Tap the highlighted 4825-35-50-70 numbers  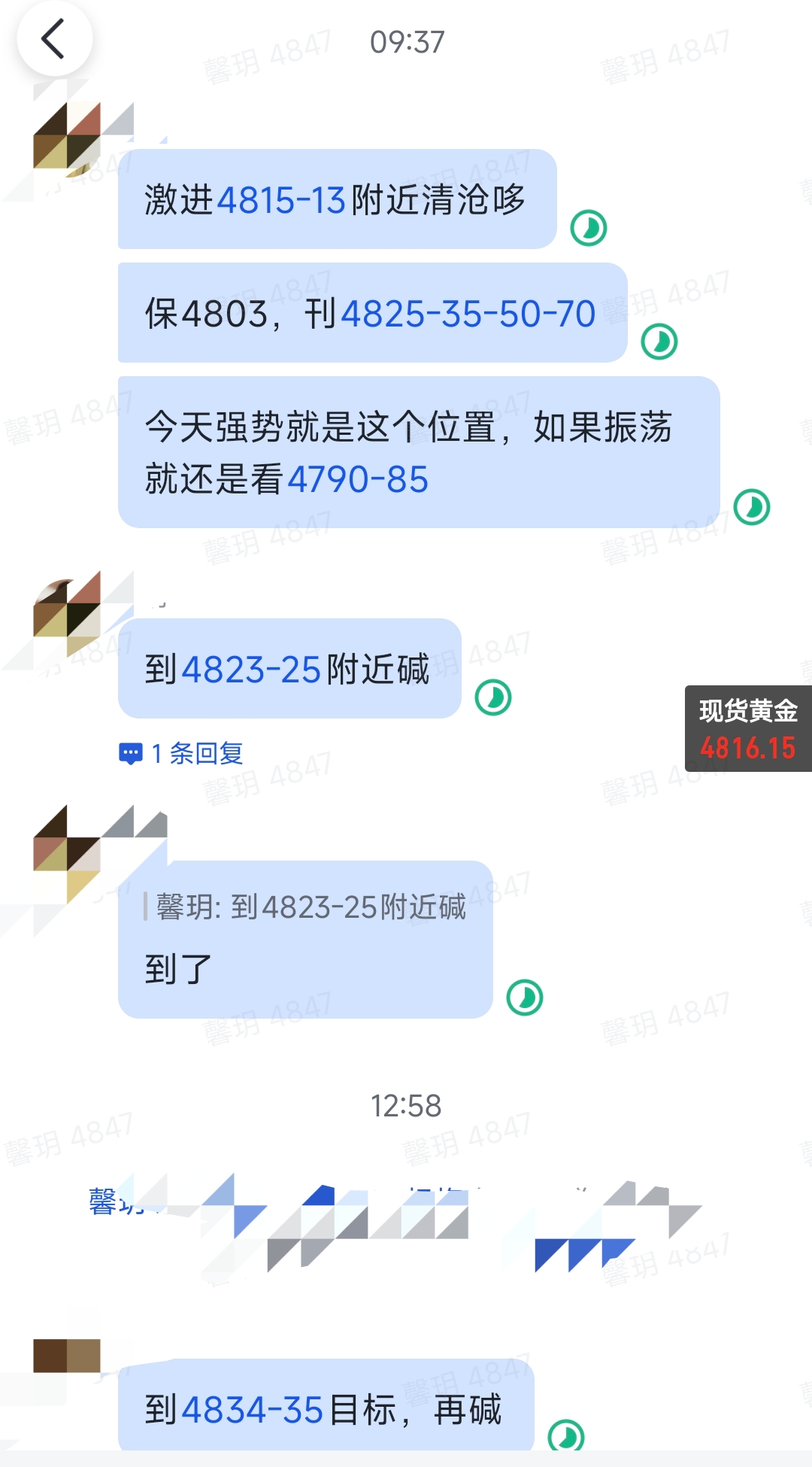point(468,314)
